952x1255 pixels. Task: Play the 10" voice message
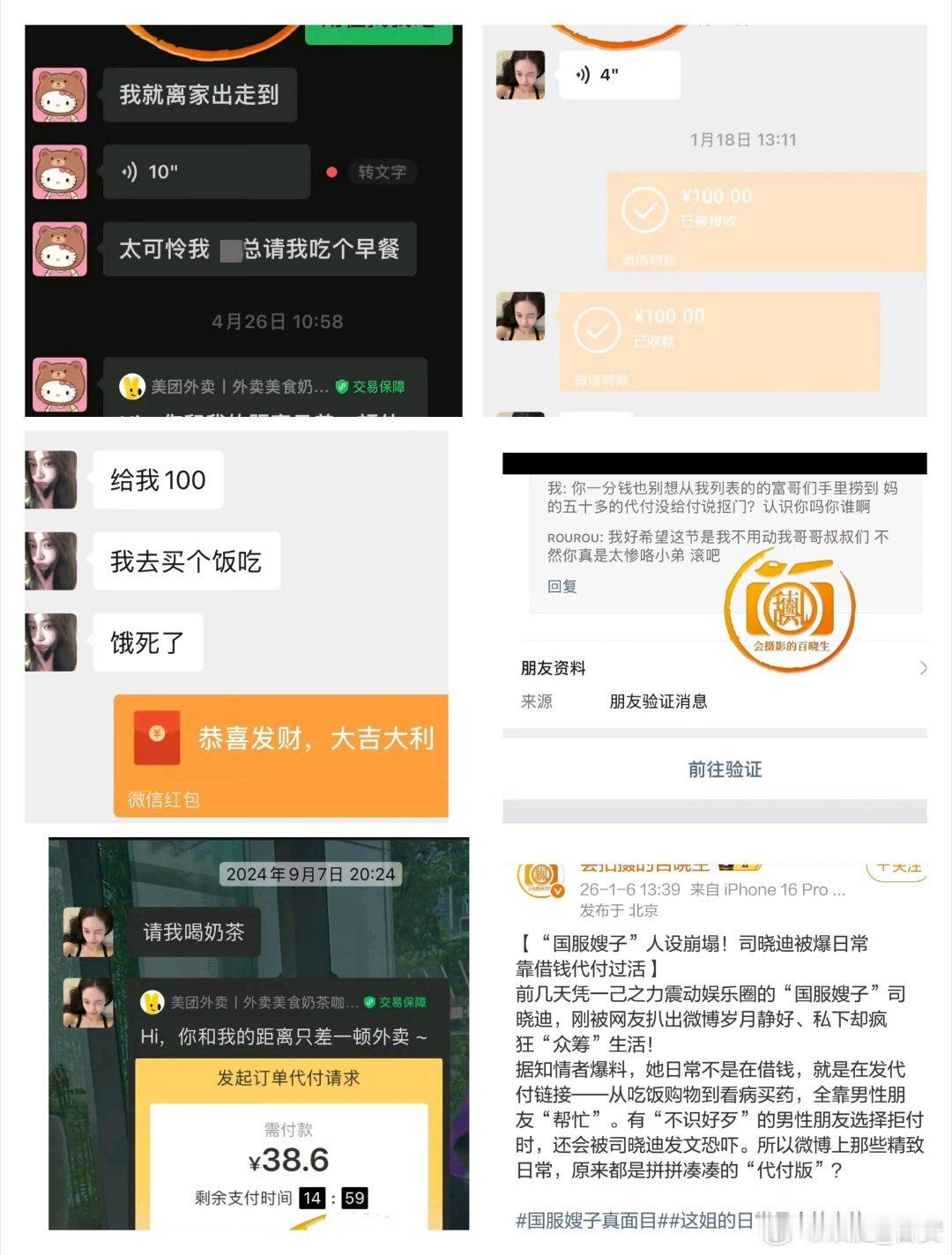(207, 172)
